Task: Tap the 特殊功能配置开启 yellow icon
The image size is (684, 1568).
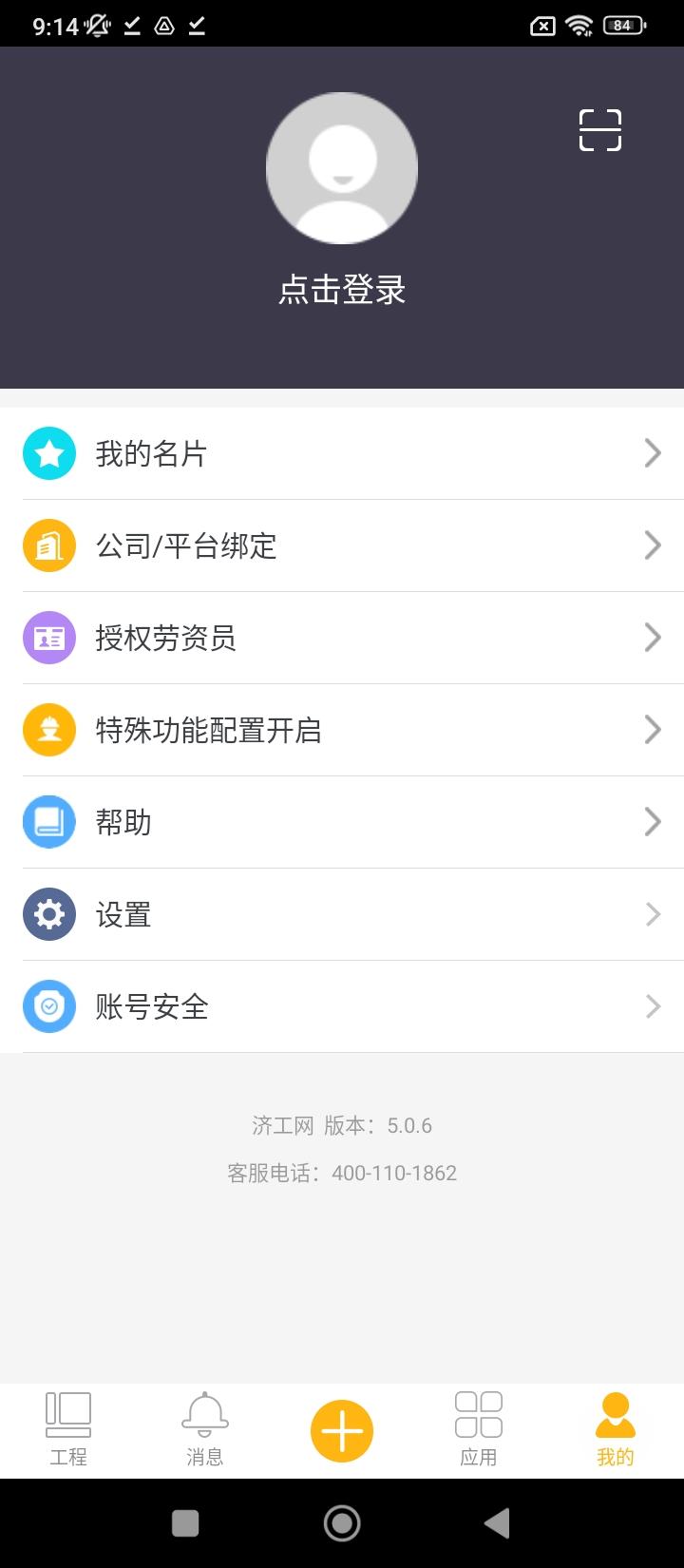Action: click(x=48, y=729)
